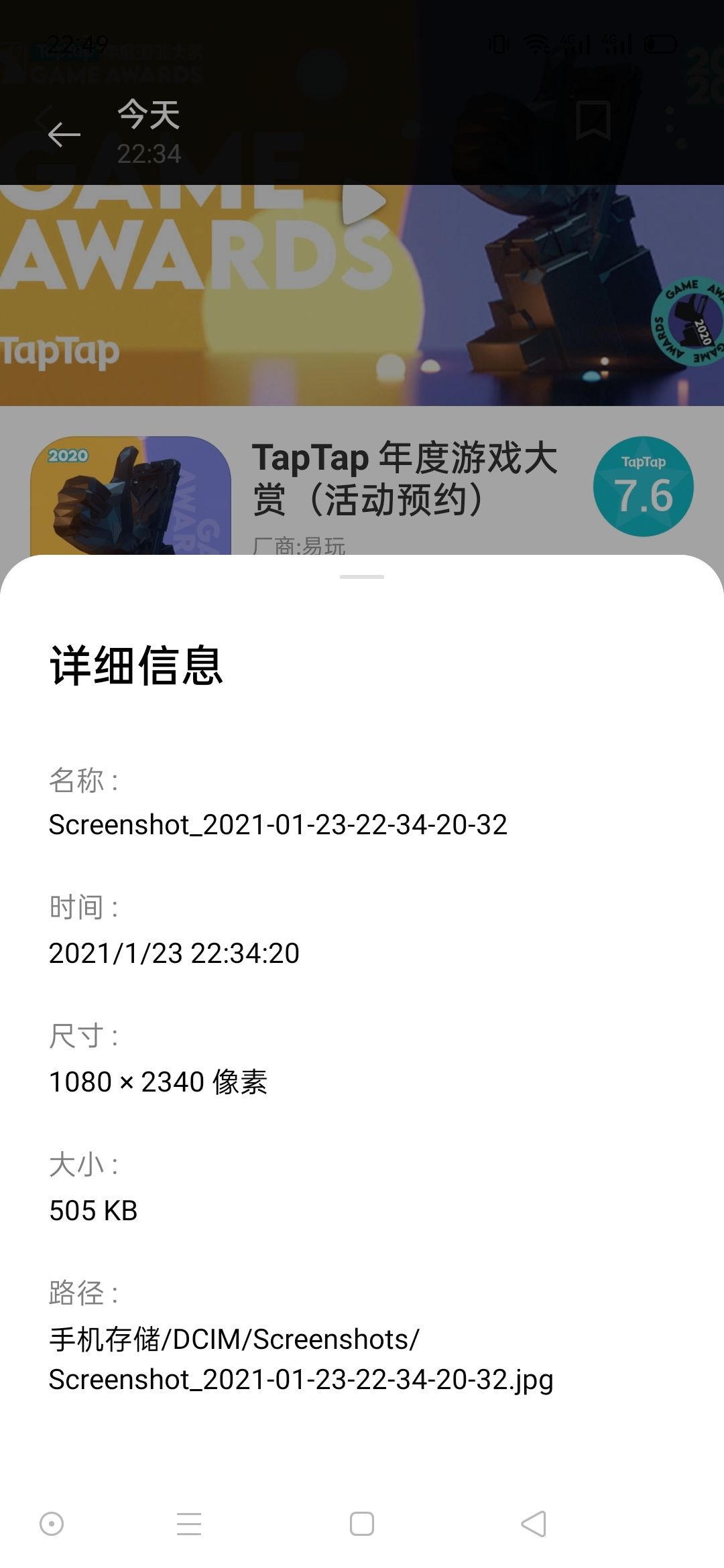Viewport: 724px width, 1568px height.
Task: Tap the Wi-Fi icon in the status bar
Action: pyautogui.click(x=536, y=44)
